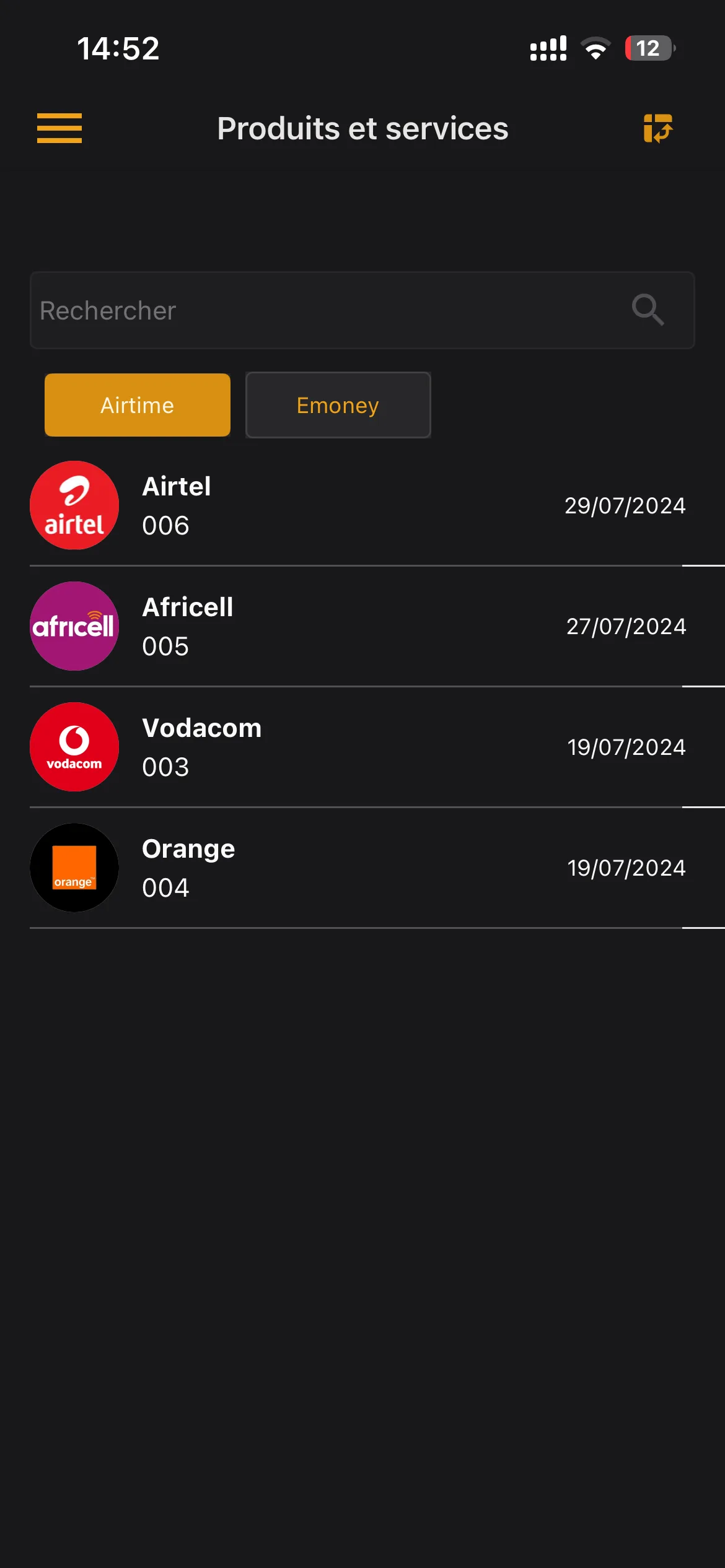
Task: Click the Wi-Fi status icon
Action: point(596,48)
